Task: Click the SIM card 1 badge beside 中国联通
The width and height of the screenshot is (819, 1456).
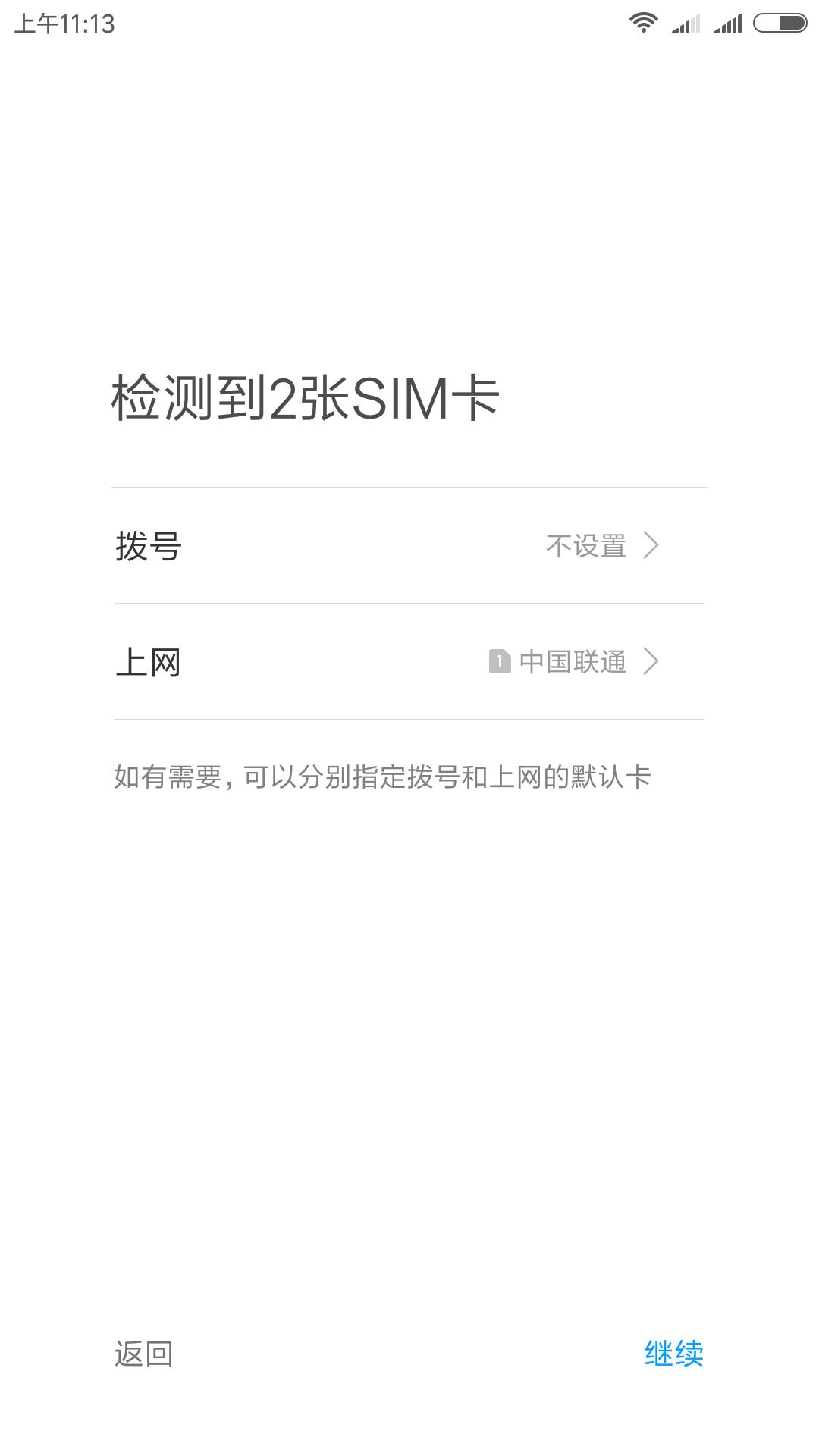Action: (x=502, y=661)
